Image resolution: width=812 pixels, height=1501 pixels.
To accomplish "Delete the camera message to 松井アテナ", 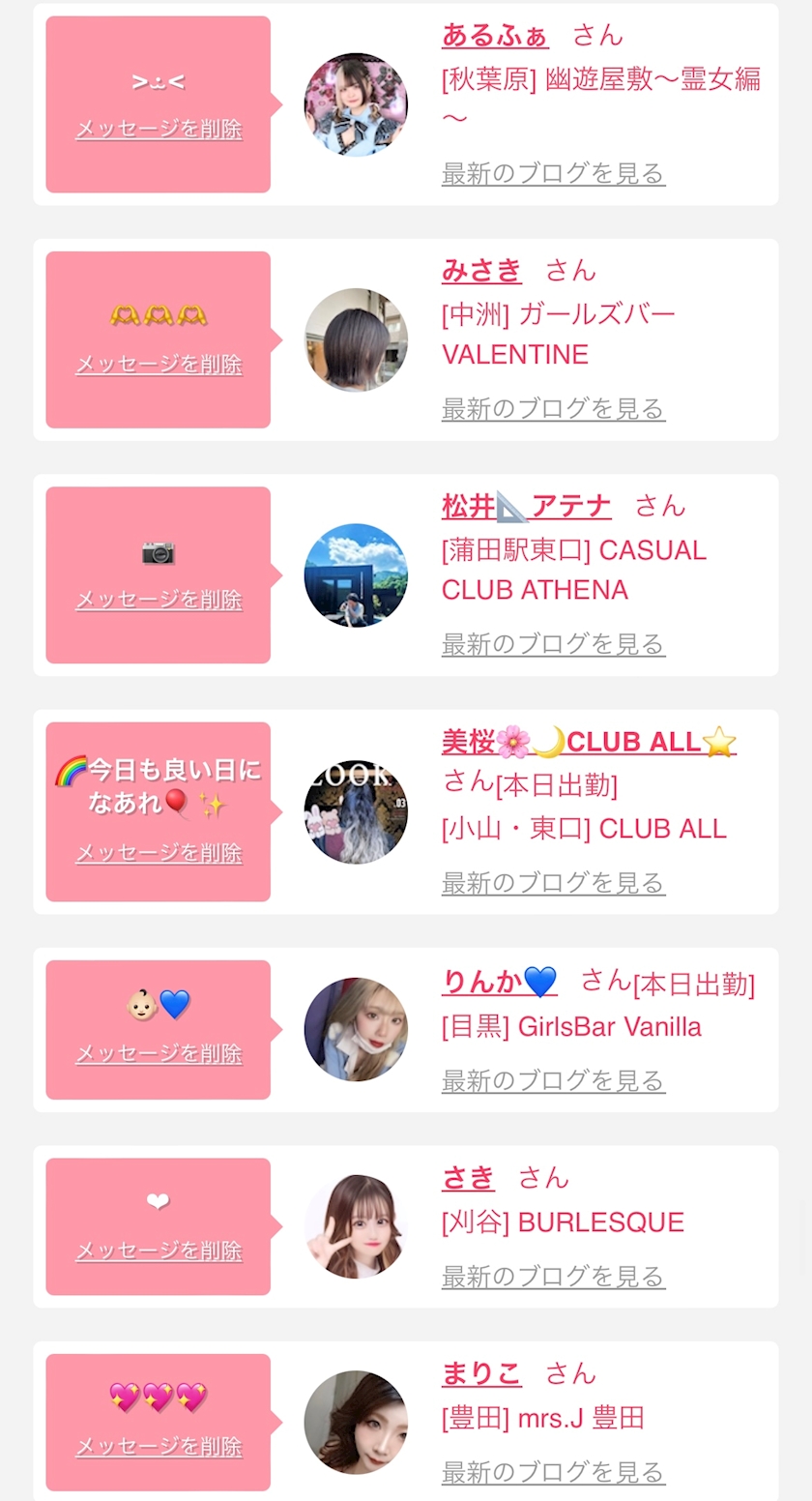I will click(x=159, y=600).
